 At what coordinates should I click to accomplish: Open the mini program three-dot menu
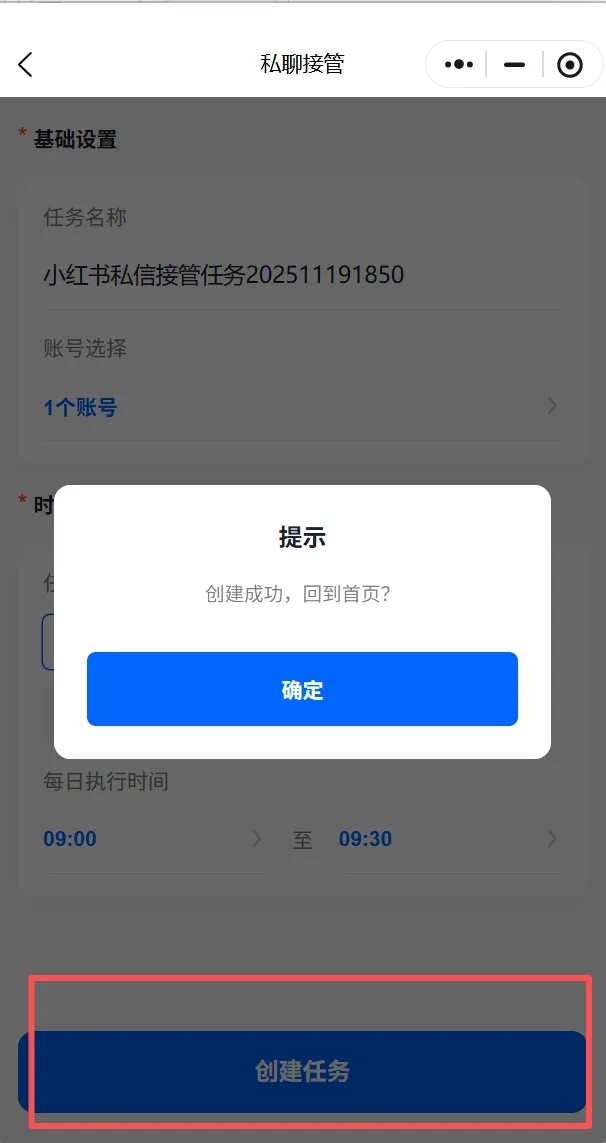click(x=458, y=65)
